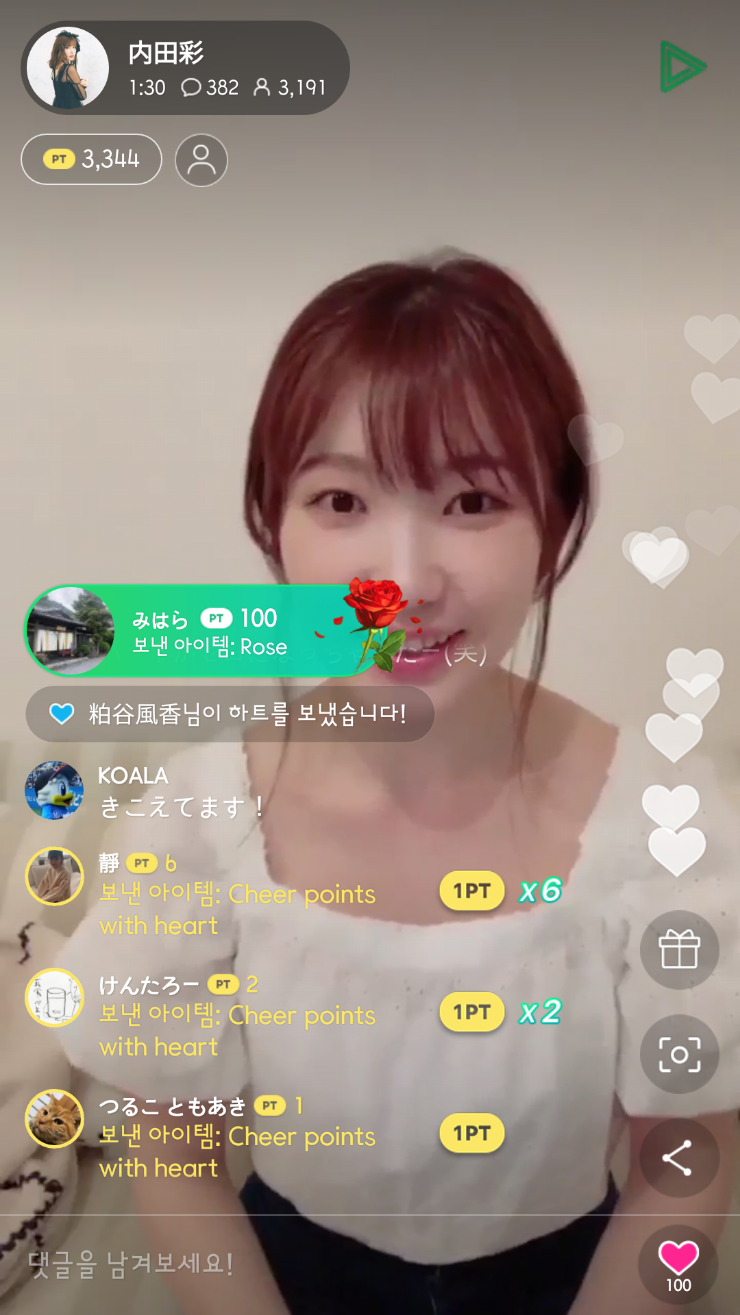Take a screen capture of the stream
Screen dimensions: 740x1315
pyautogui.click(x=679, y=1054)
